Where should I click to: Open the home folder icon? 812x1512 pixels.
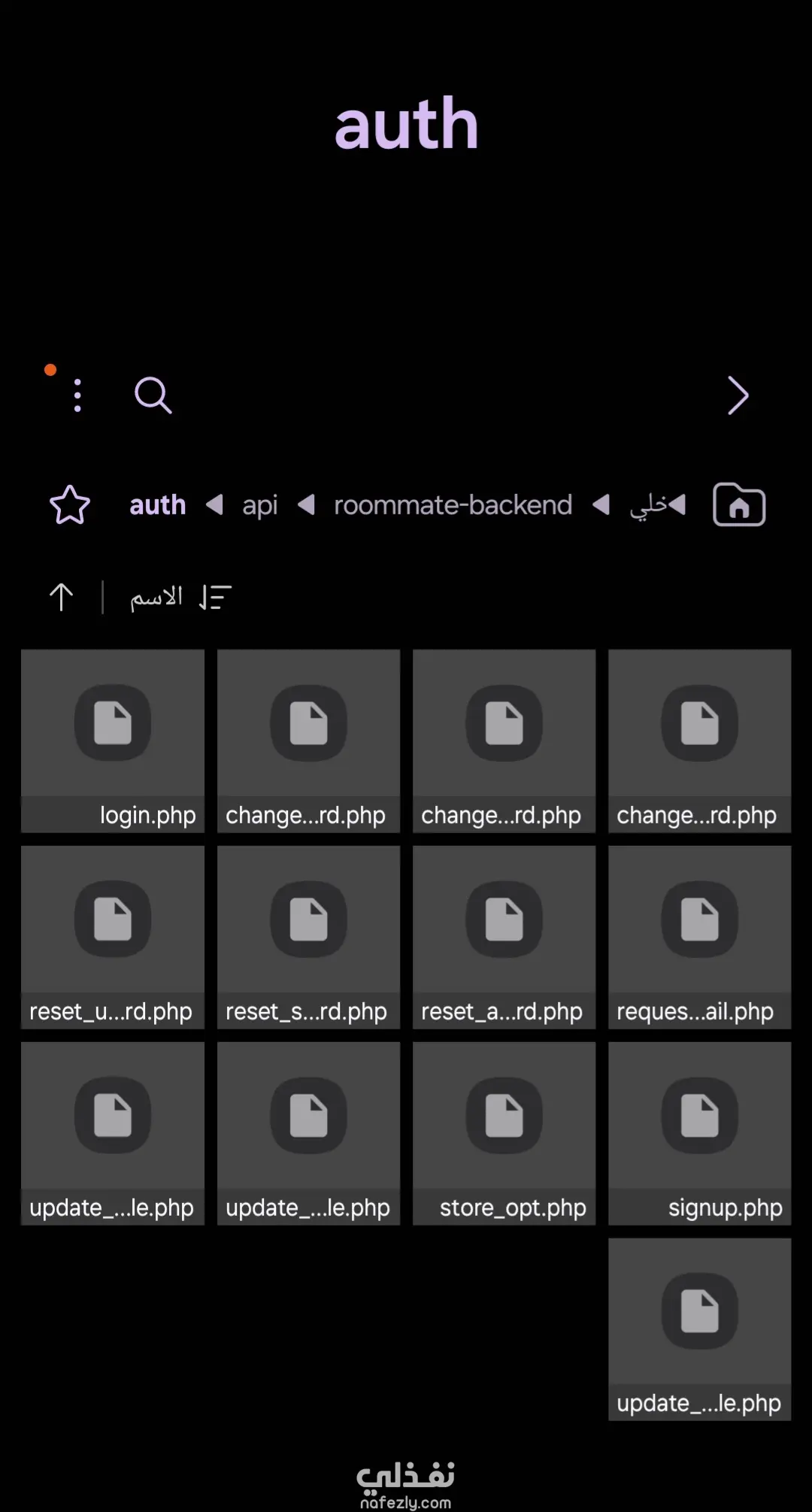[738, 505]
